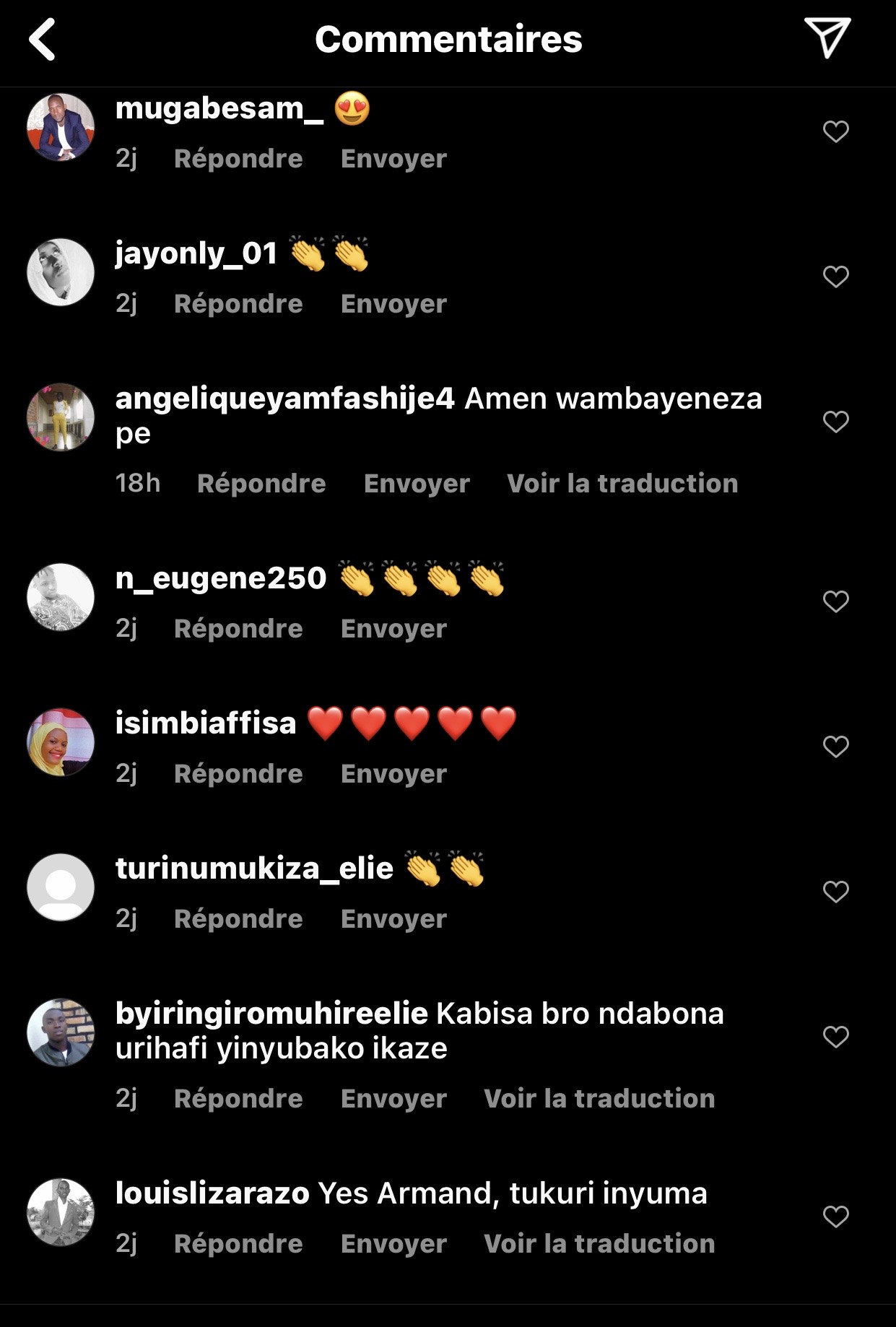Open isimbiaffisa's profile picture
Image resolution: width=896 pixels, height=1327 pixels.
pos(61,742)
